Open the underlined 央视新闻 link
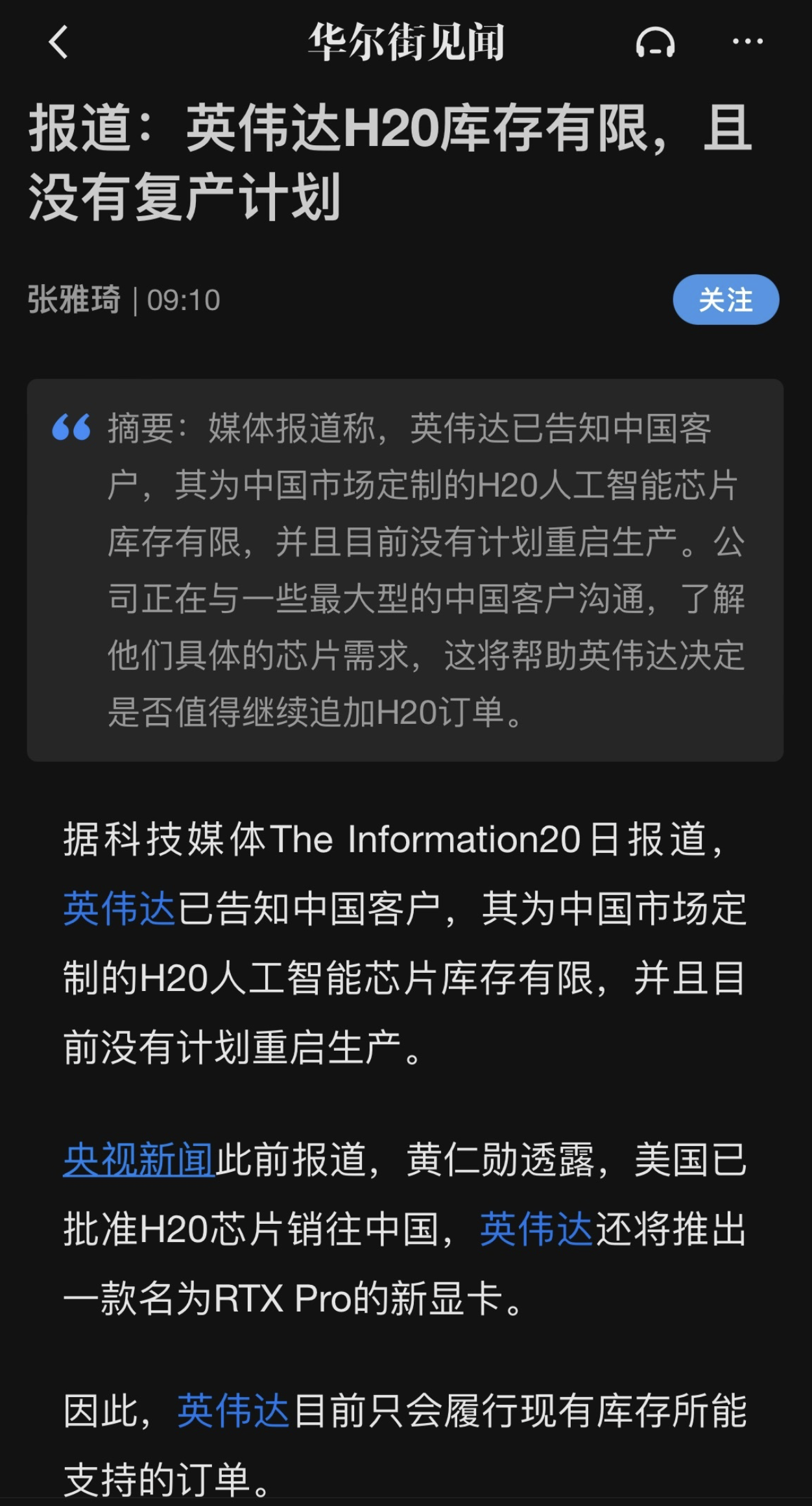The height and width of the screenshot is (1506, 812). (x=138, y=1160)
